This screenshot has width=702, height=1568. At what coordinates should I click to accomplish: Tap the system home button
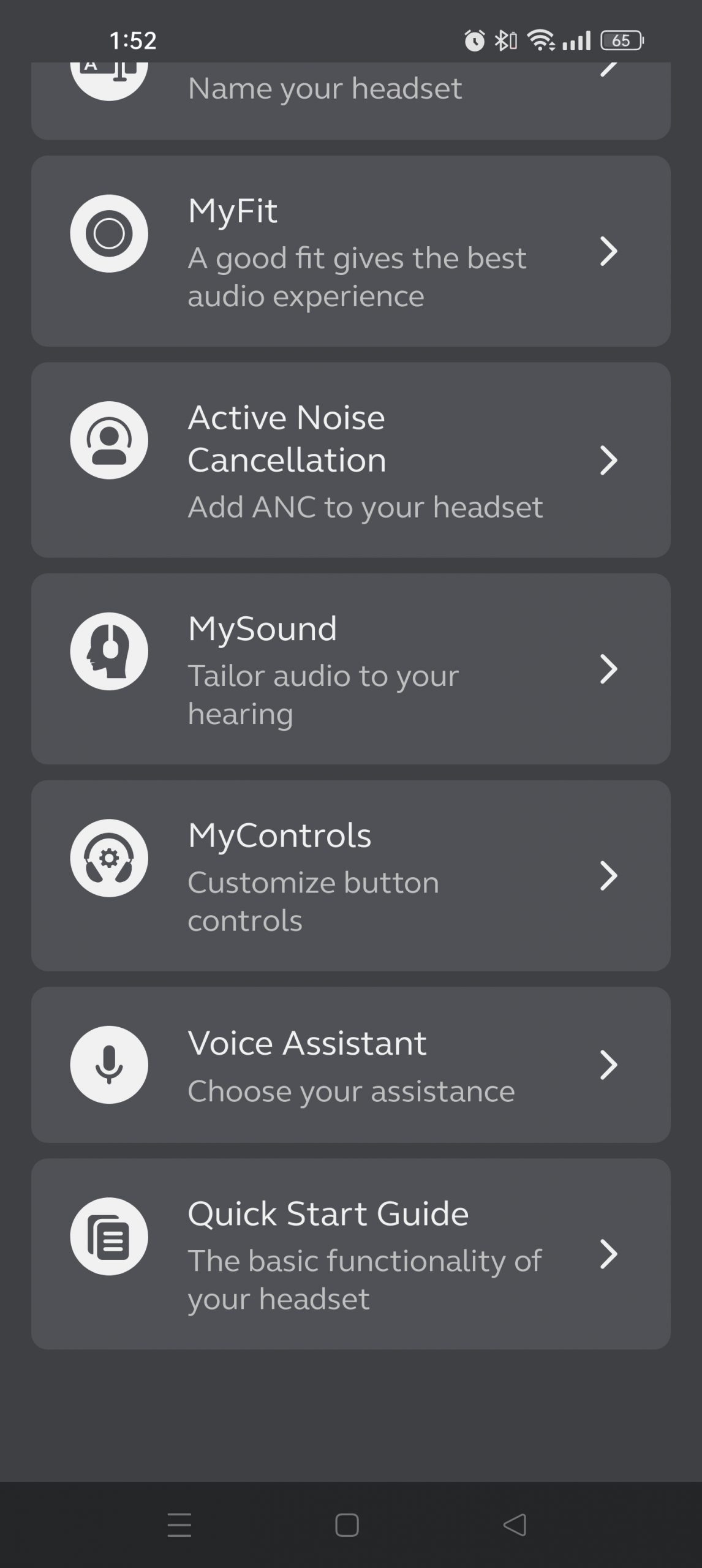pyautogui.click(x=347, y=1525)
